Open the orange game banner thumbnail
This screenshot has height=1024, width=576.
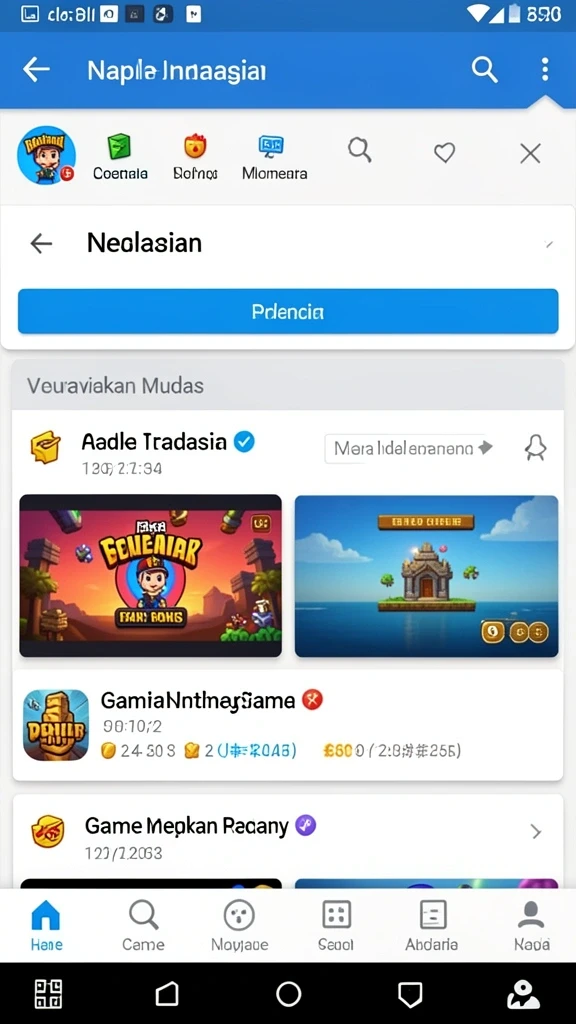pyautogui.click(x=151, y=575)
